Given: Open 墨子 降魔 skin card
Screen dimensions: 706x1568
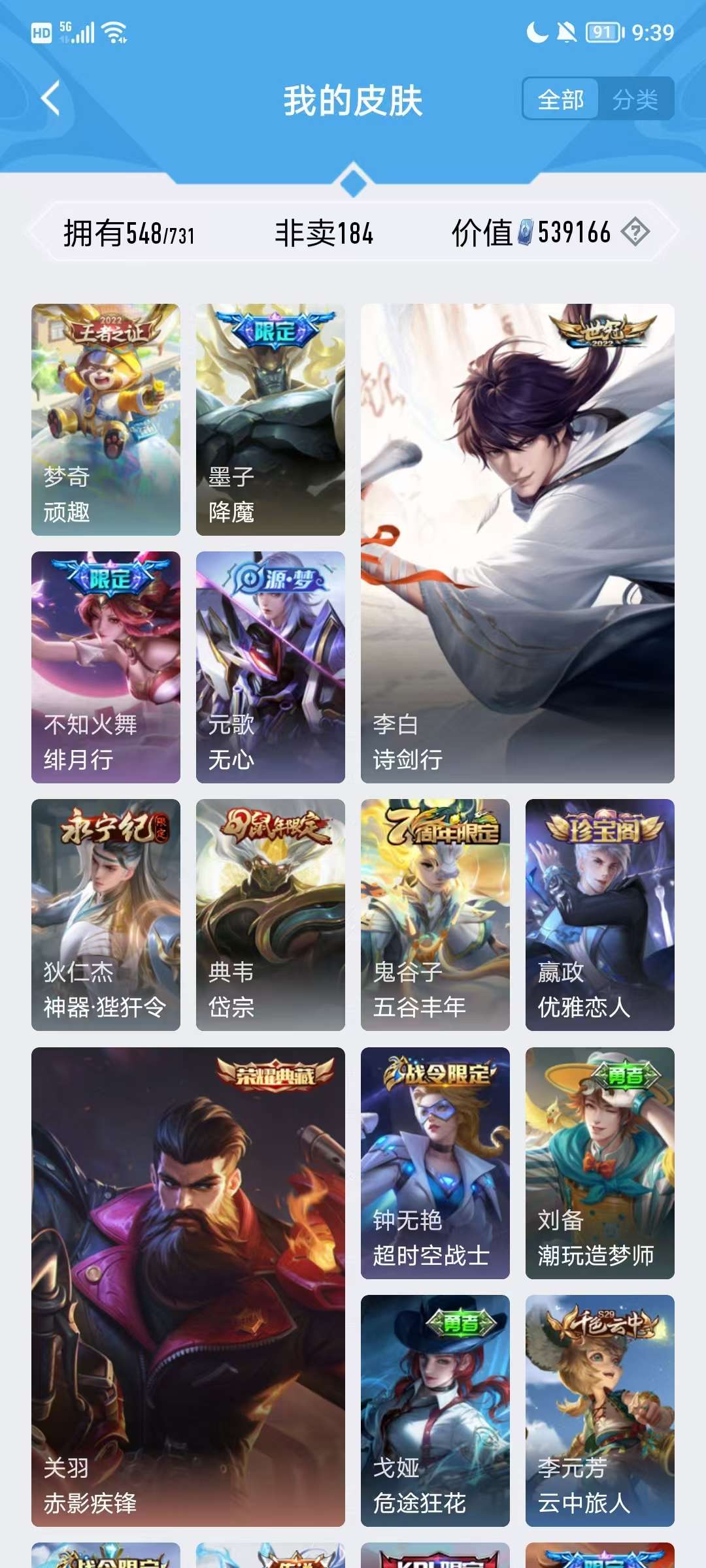Looking at the screenshot, I should [x=271, y=419].
